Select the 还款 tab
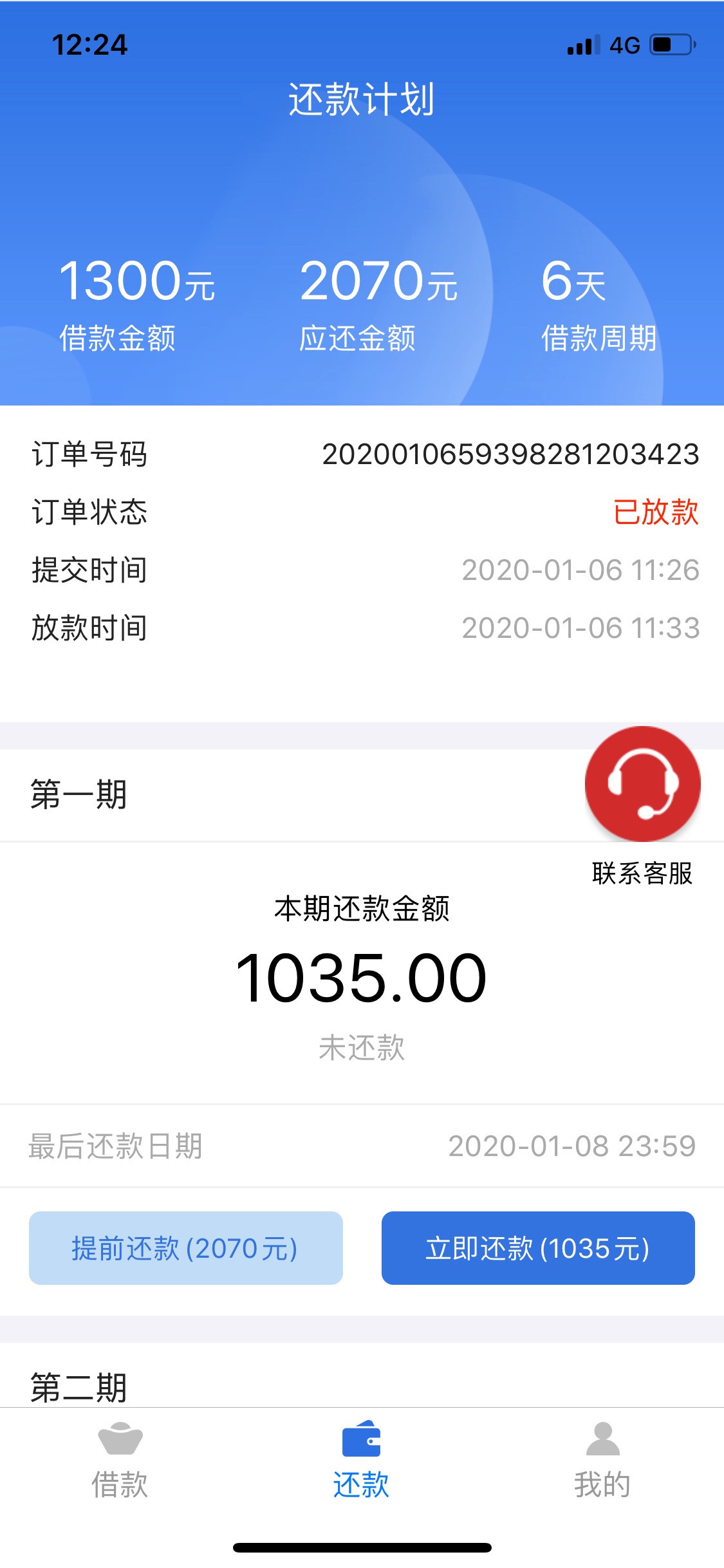 pyautogui.click(x=361, y=1461)
